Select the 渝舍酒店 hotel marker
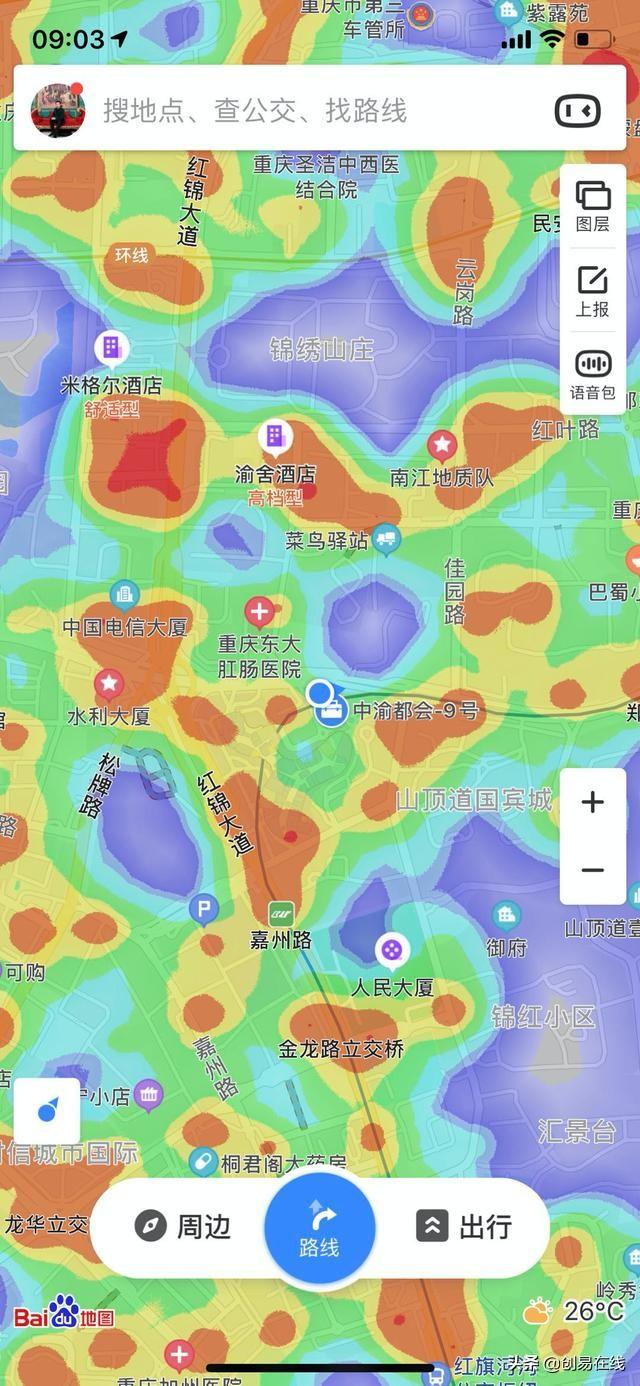 pos(274,437)
